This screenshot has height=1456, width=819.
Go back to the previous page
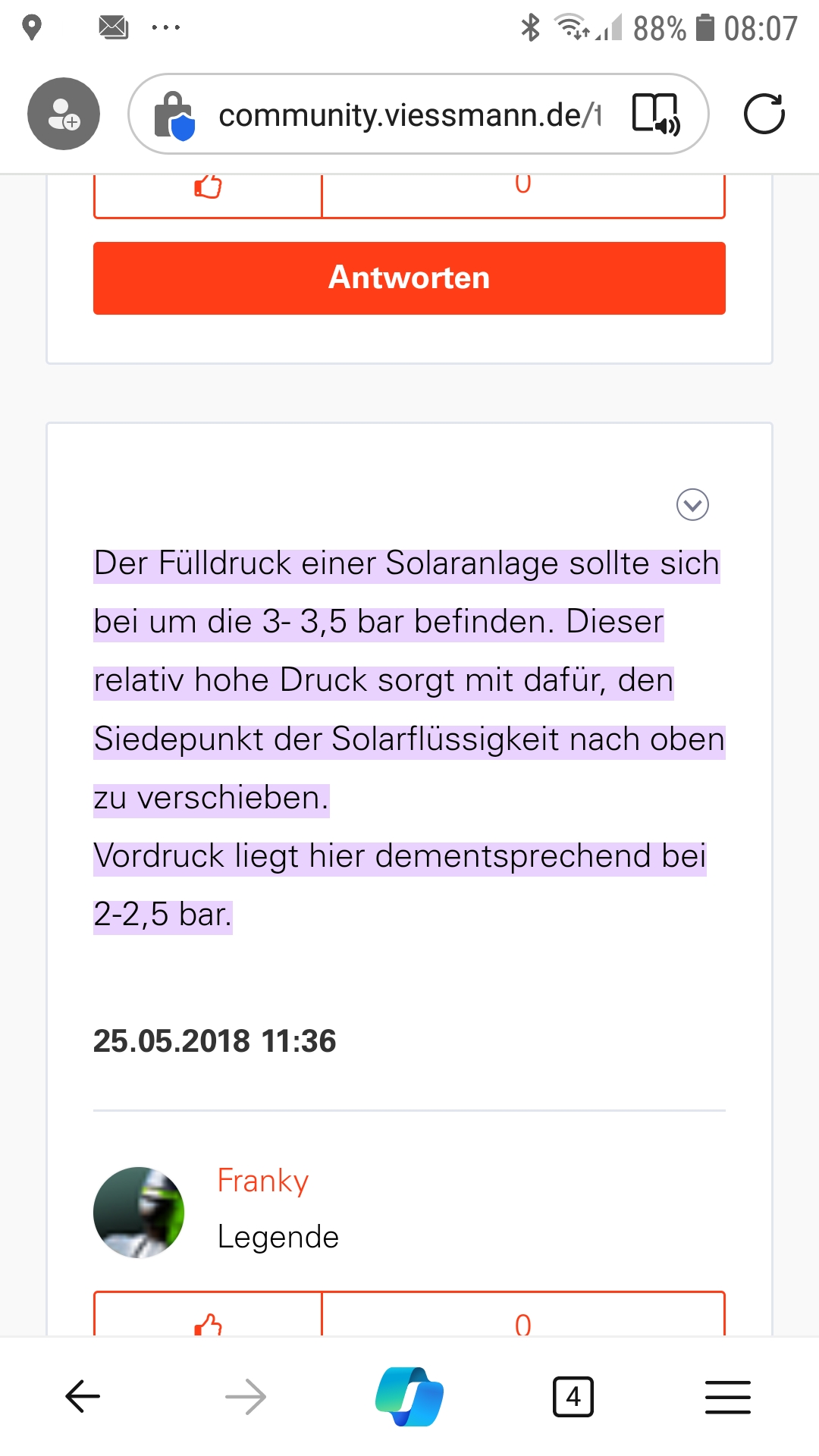coord(83,1396)
